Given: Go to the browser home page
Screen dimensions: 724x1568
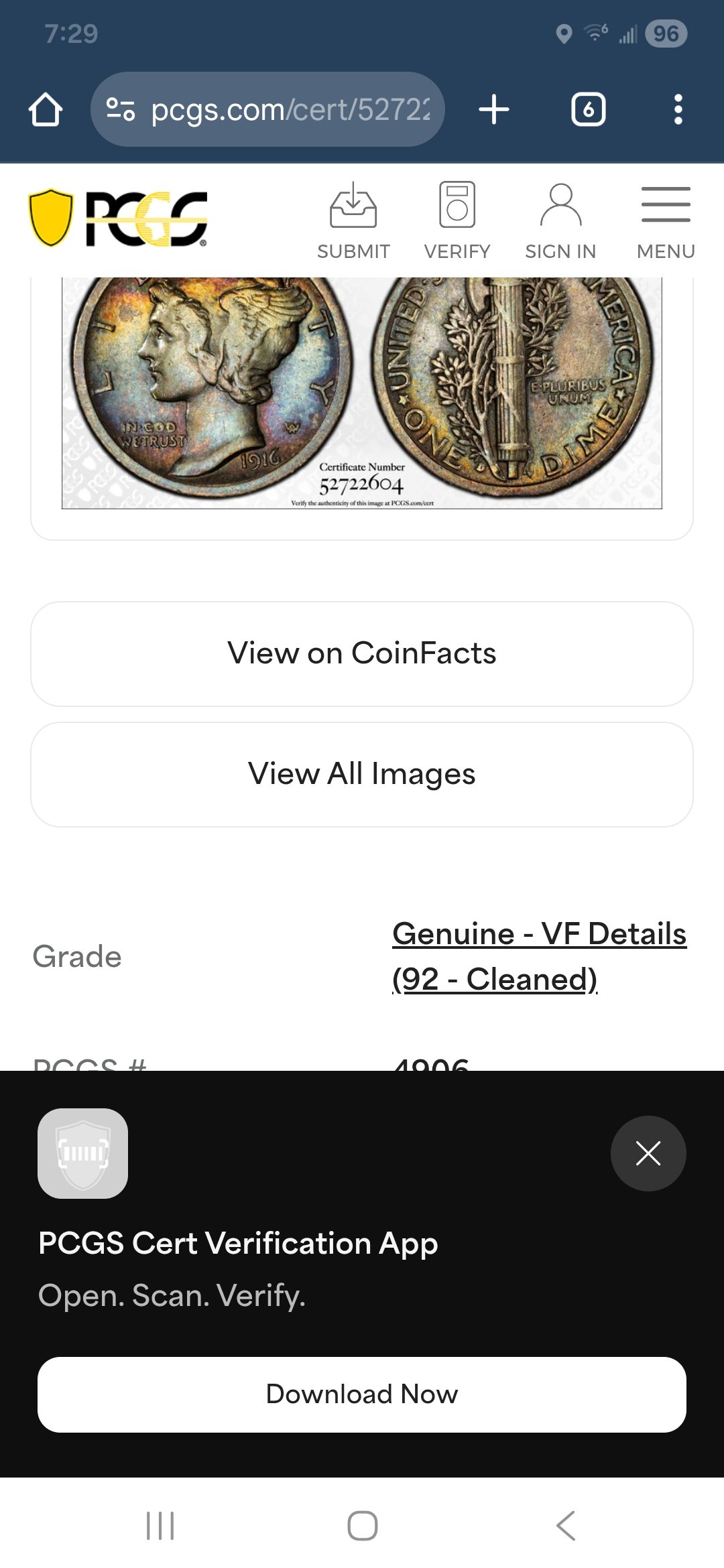Looking at the screenshot, I should [46, 109].
